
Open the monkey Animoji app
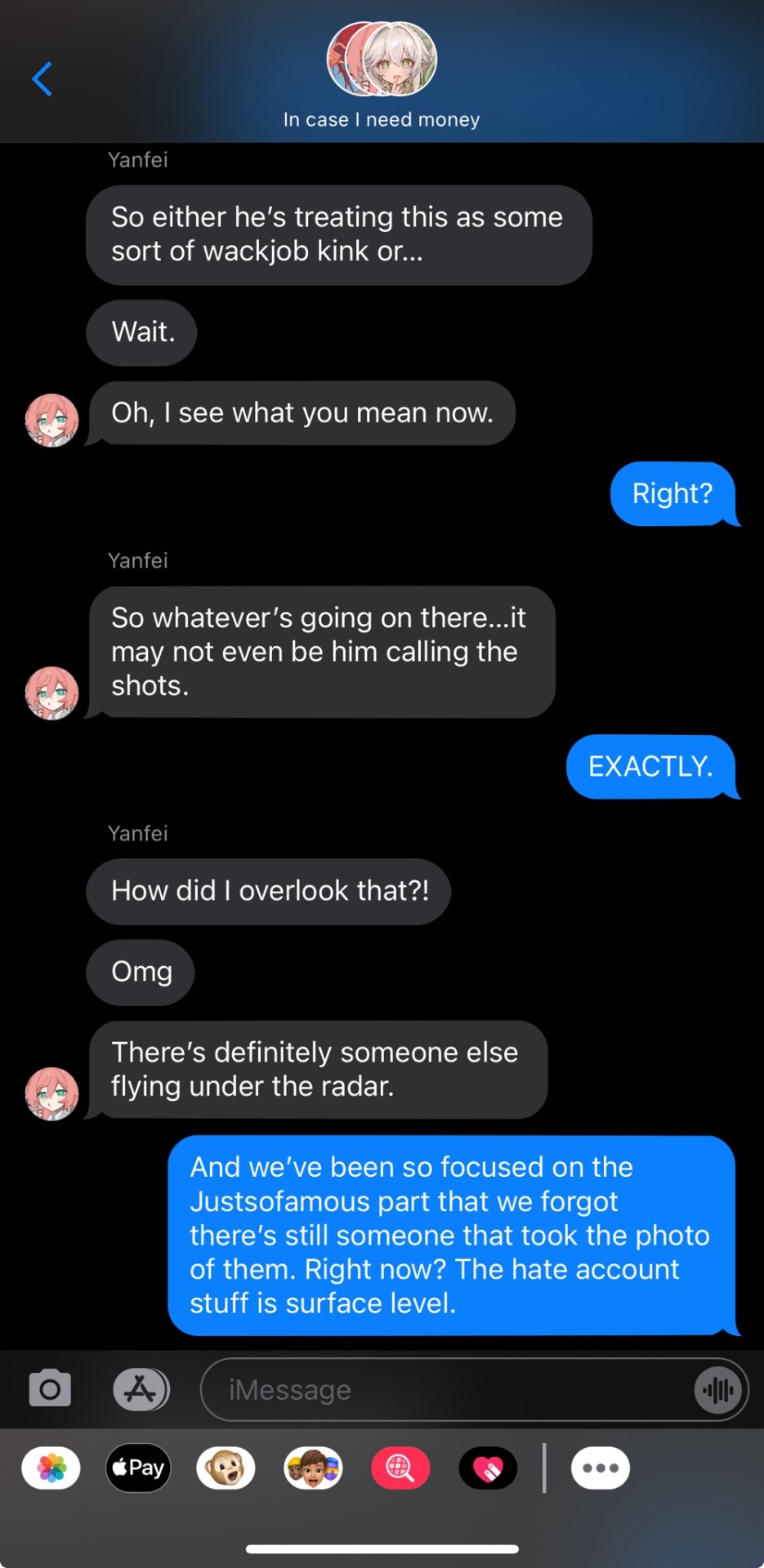[x=226, y=1468]
